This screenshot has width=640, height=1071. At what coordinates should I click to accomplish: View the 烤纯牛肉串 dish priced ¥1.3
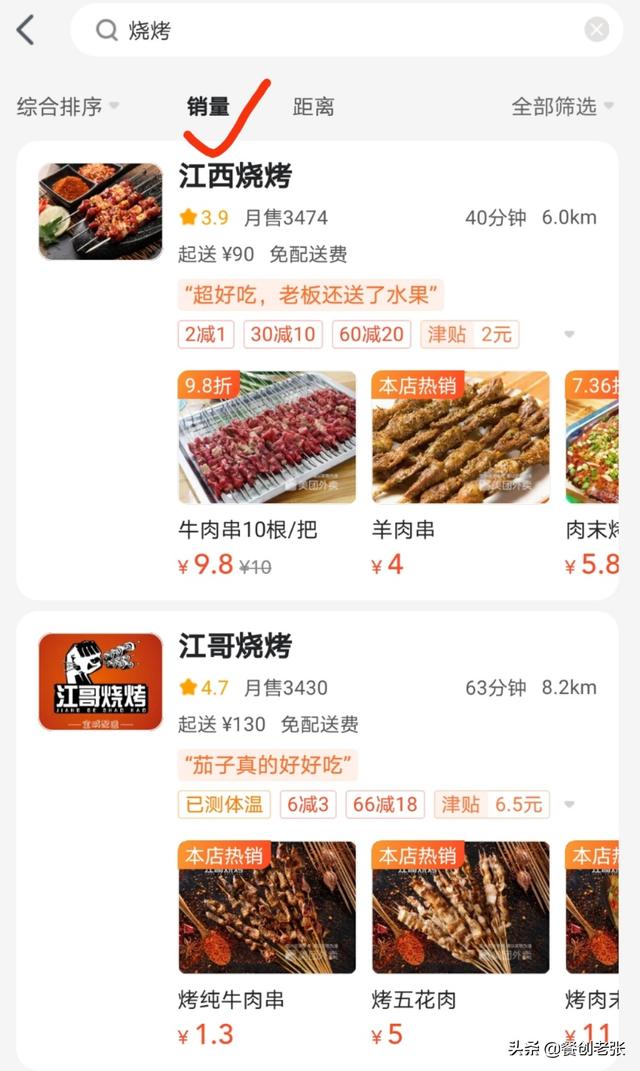267,944
